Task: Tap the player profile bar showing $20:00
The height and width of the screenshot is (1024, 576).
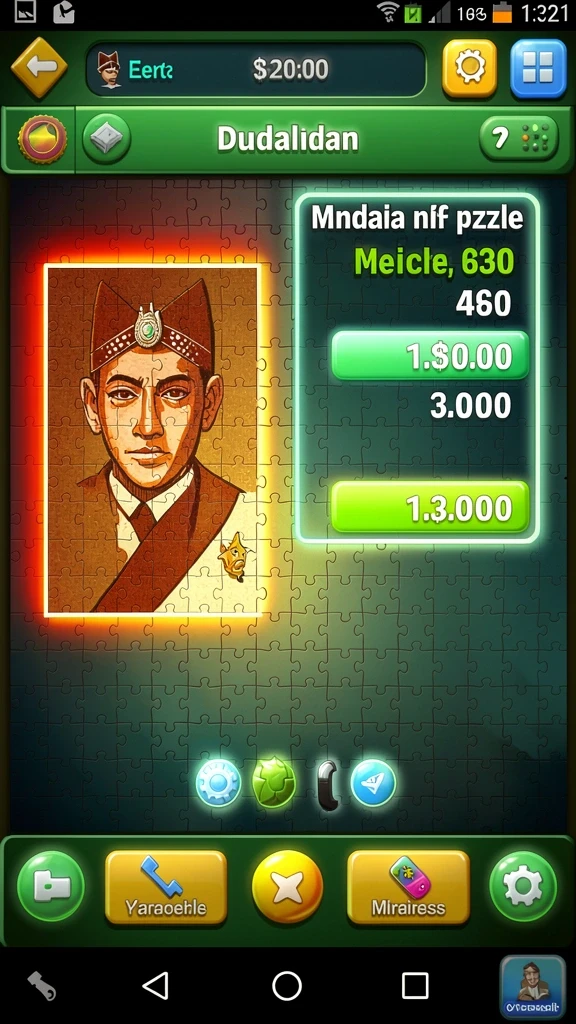Action: tap(256, 69)
